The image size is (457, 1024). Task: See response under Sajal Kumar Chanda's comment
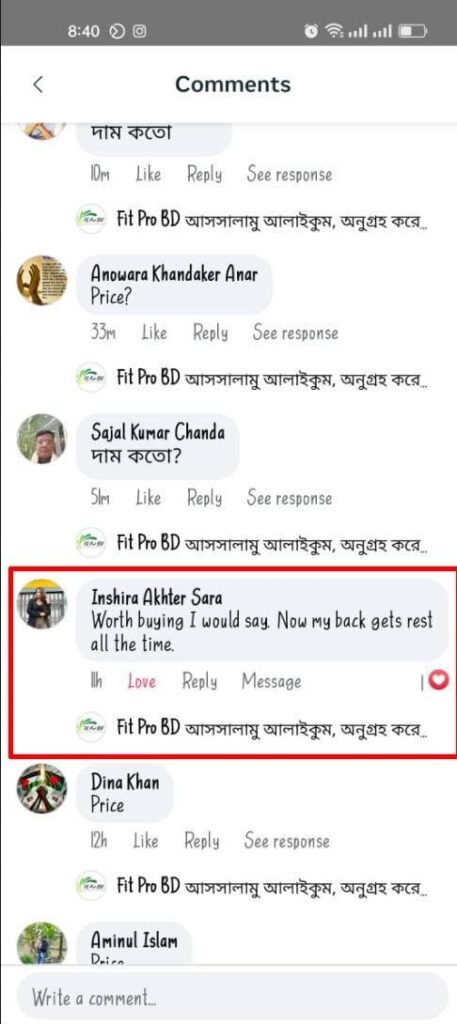(289, 499)
